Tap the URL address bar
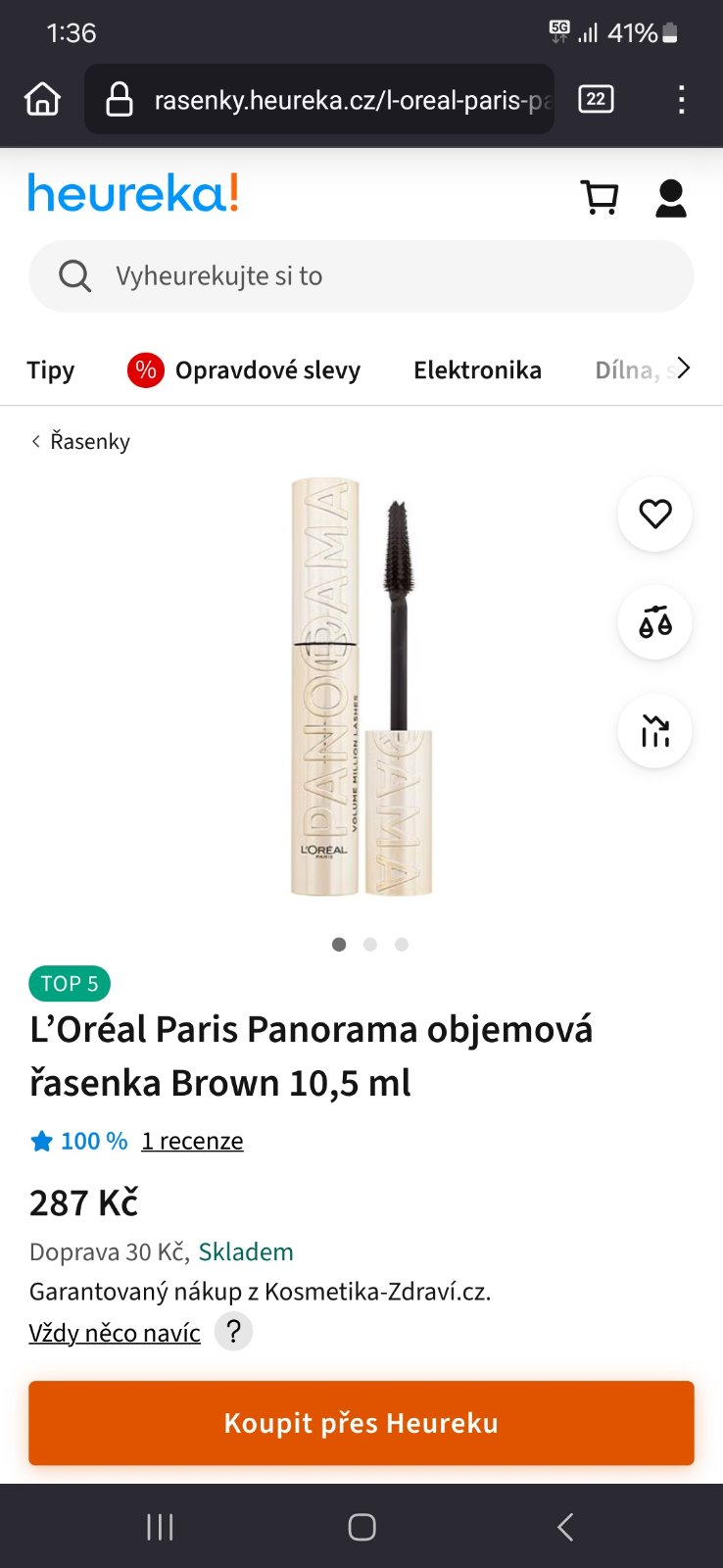This screenshot has height=1568, width=723. (x=333, y=99)
